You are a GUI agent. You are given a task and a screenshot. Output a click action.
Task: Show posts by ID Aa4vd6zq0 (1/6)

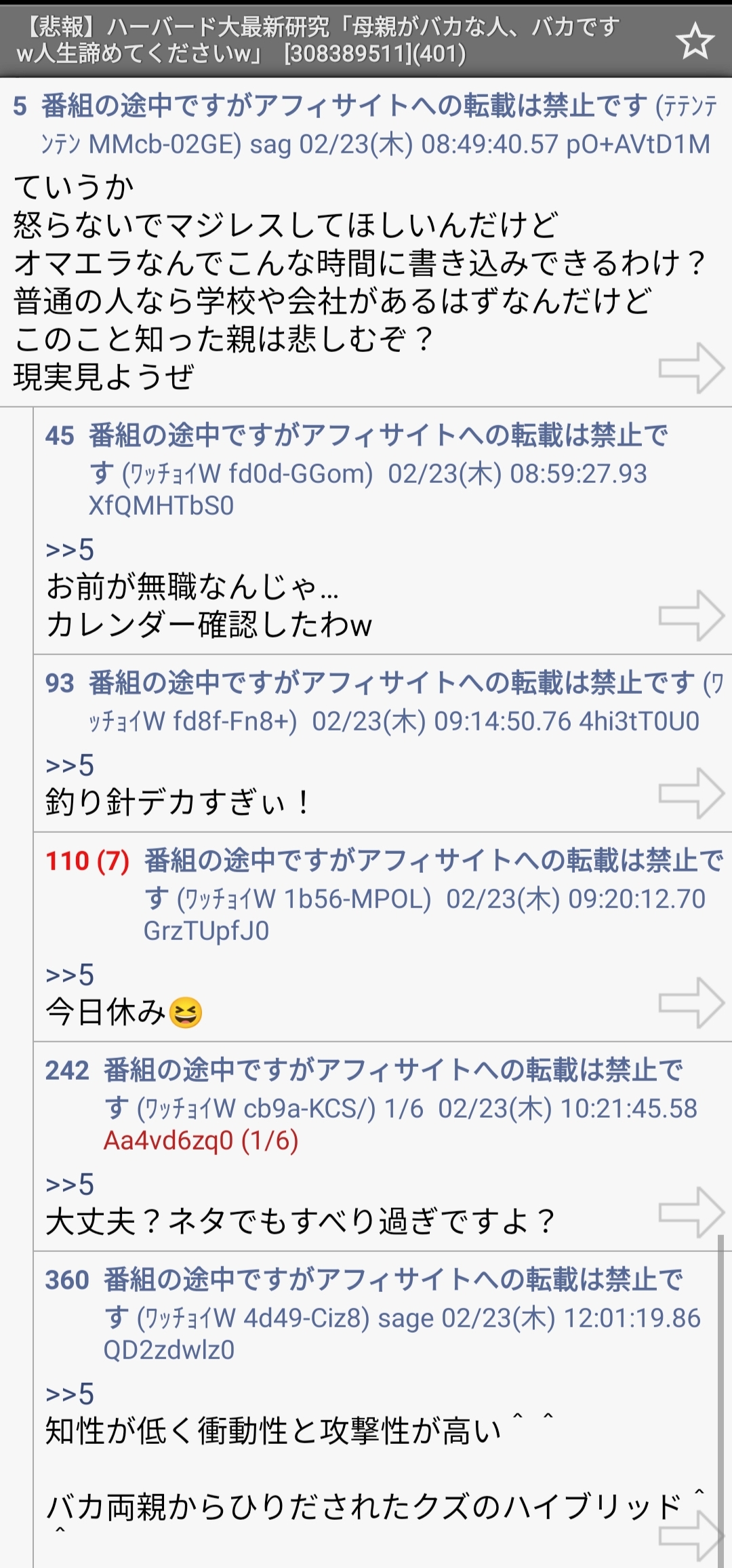click(x=201, y=1140)
